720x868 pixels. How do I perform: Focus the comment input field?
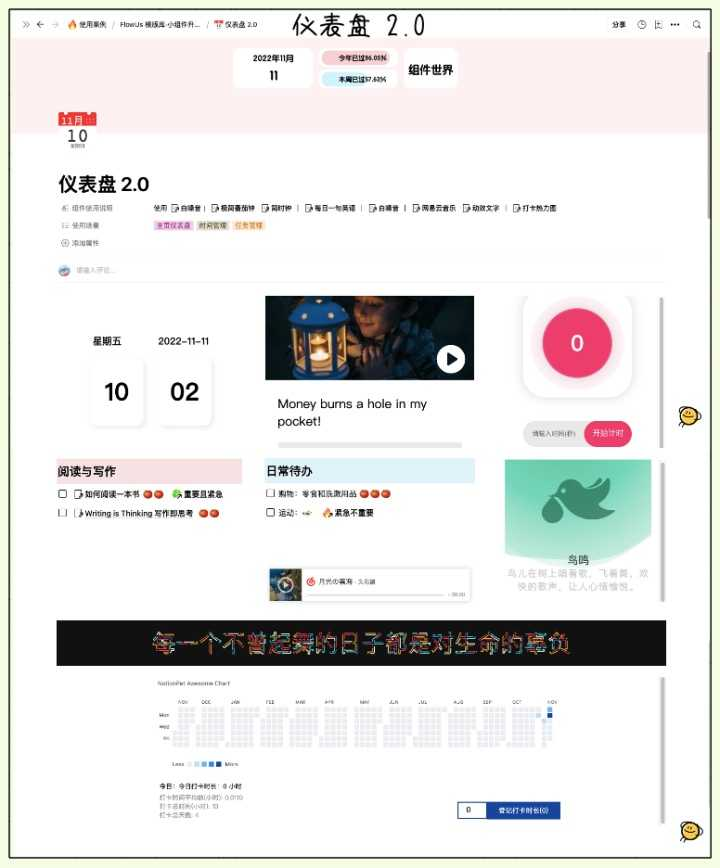(200, 270)
